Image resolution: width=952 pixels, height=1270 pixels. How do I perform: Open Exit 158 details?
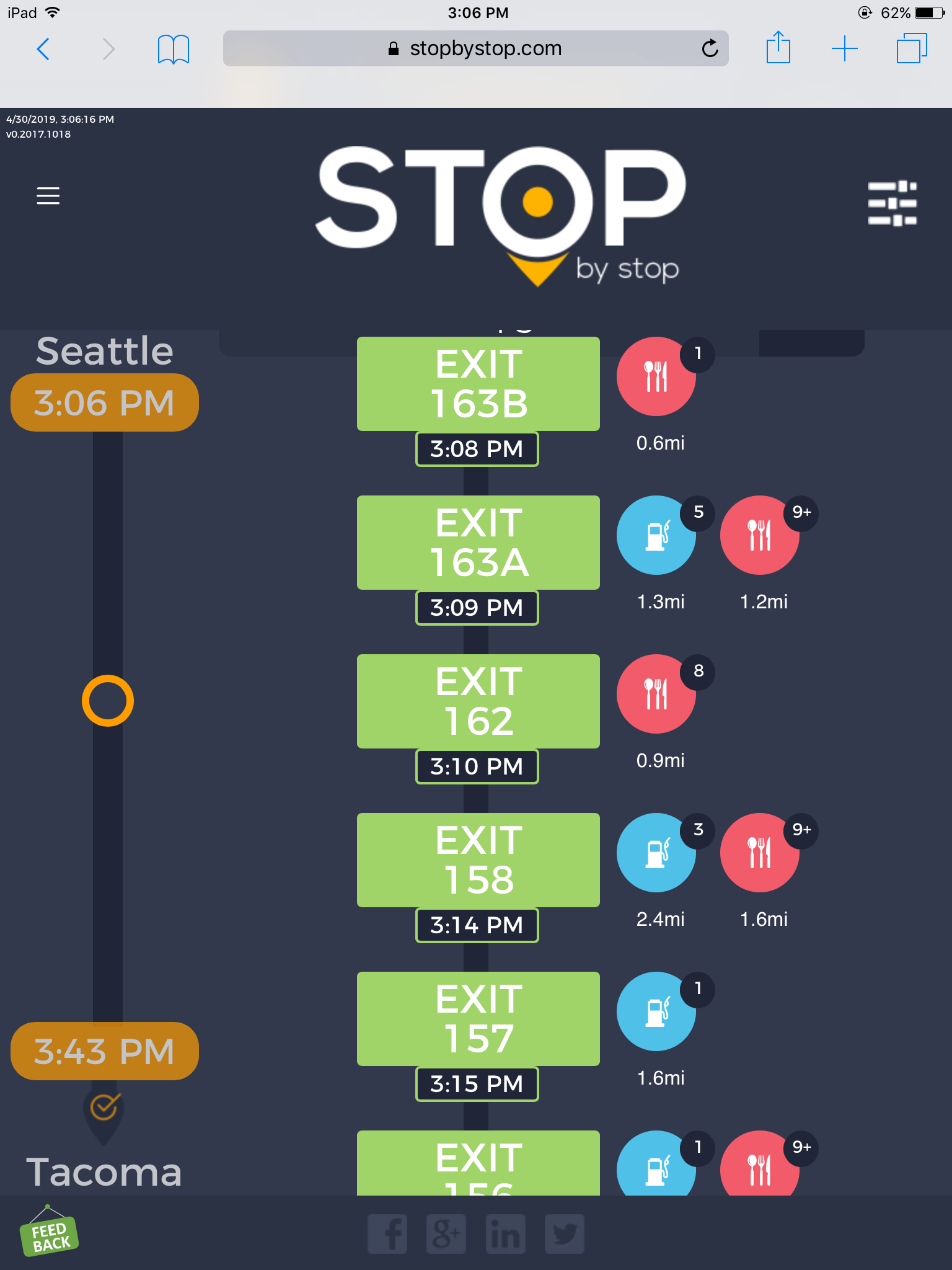(x=478, y=860)
